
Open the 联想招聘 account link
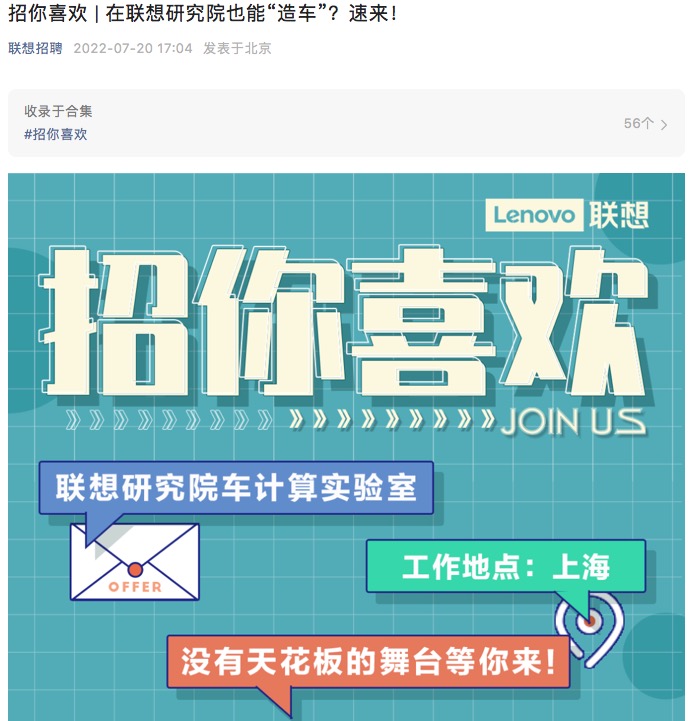click(35, 48)
